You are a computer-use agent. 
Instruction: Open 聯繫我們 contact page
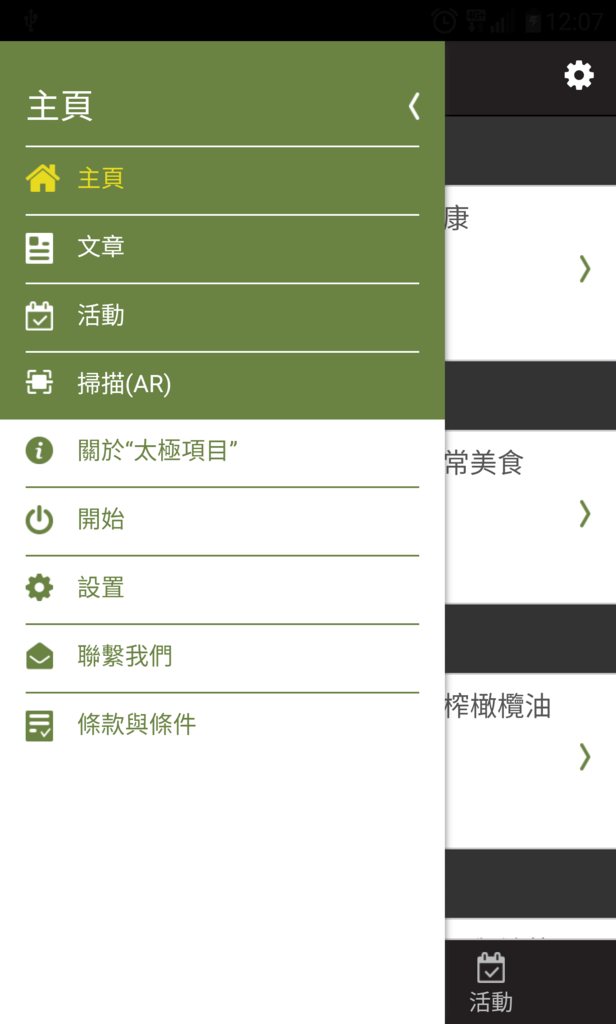(x=125, y=657)
